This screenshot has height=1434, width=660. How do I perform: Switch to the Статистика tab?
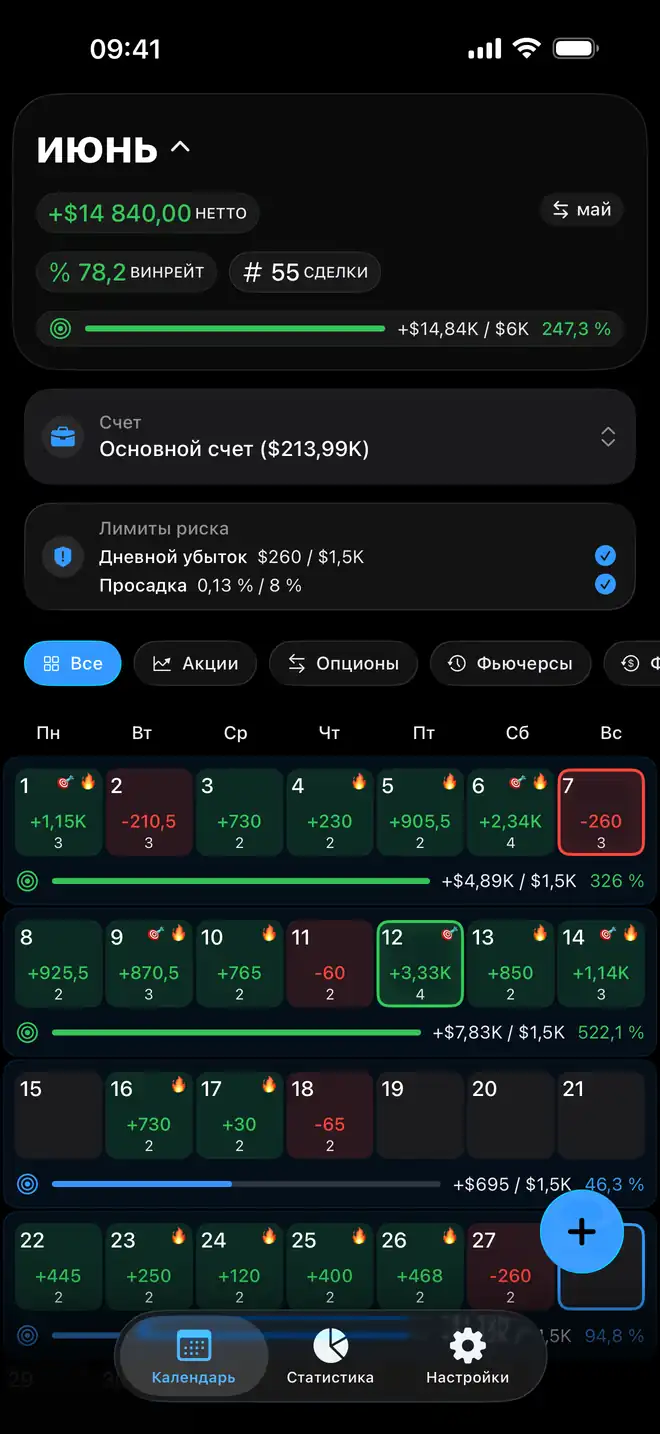point(330,1357)
